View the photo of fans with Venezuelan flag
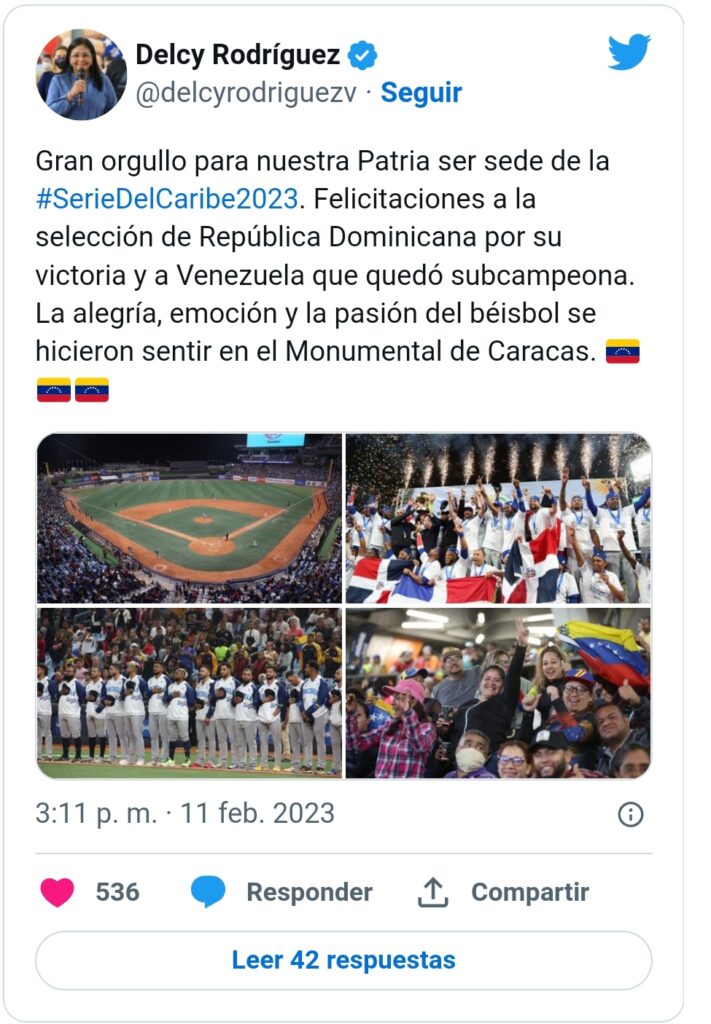 498,692
